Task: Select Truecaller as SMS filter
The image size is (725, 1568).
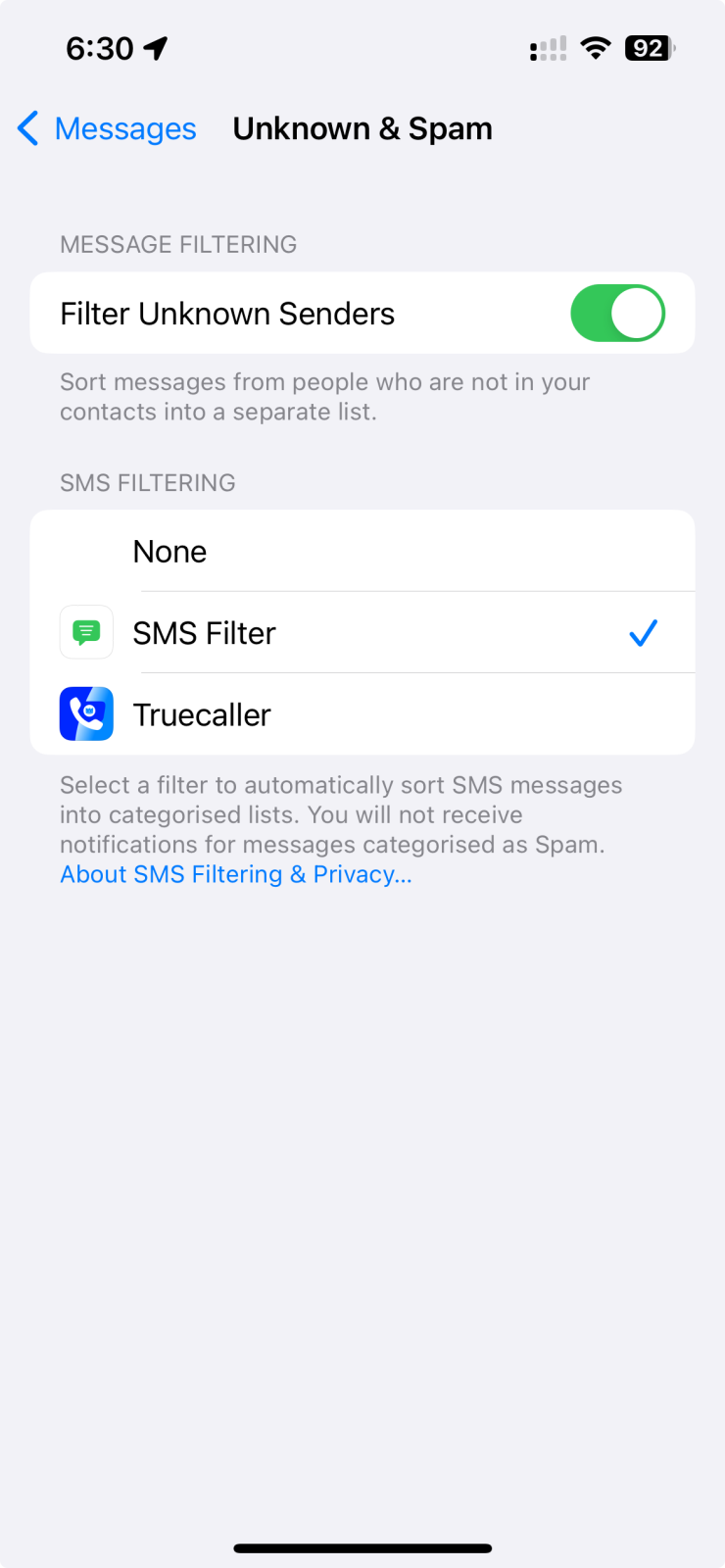Action: coord(362,714)
